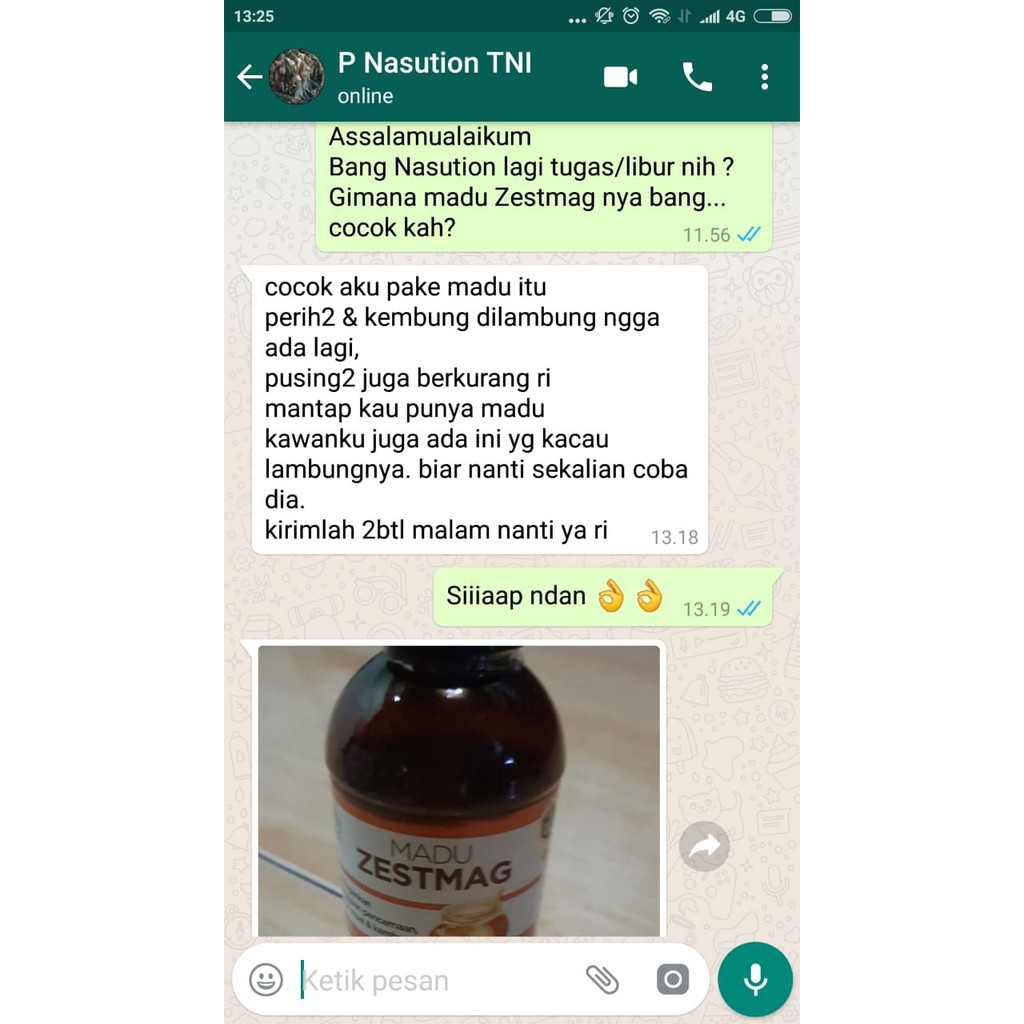Open the camera from the message bar
This screenshot has width=1024, height=1024.
(672, 980)
